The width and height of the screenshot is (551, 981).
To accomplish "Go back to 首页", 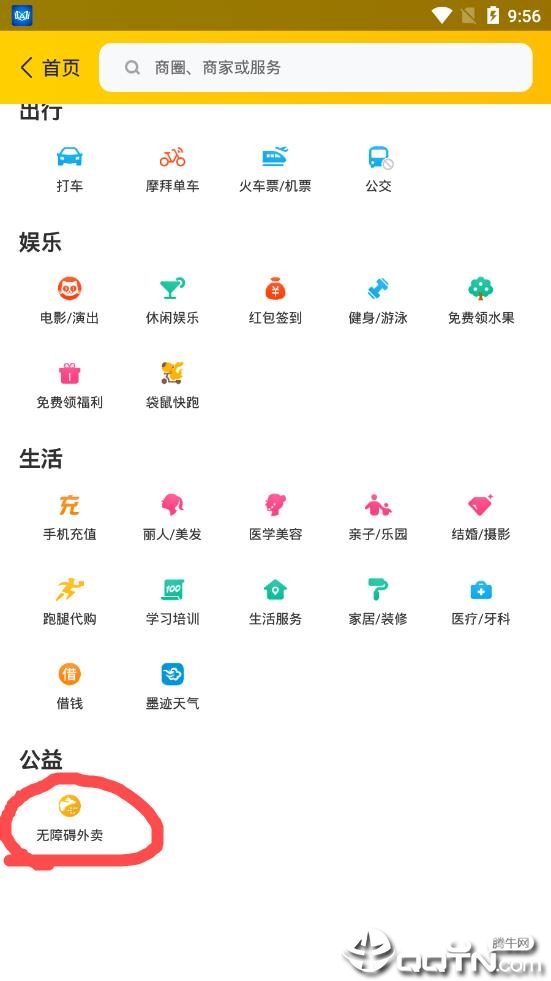I will point(50,68).
